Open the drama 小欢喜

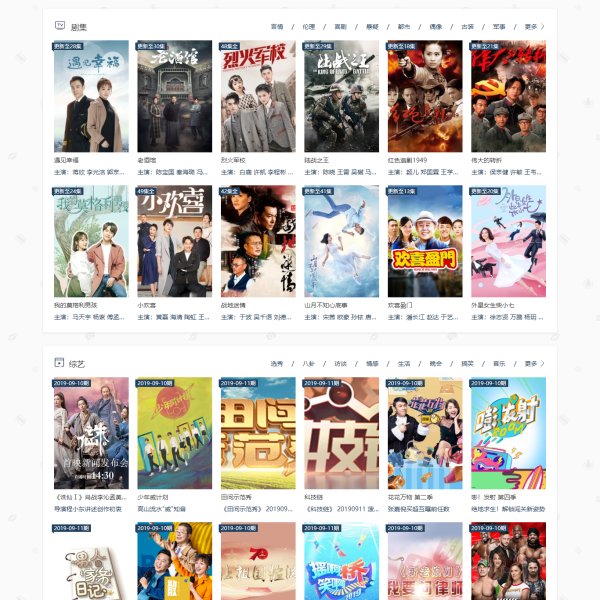174,242
